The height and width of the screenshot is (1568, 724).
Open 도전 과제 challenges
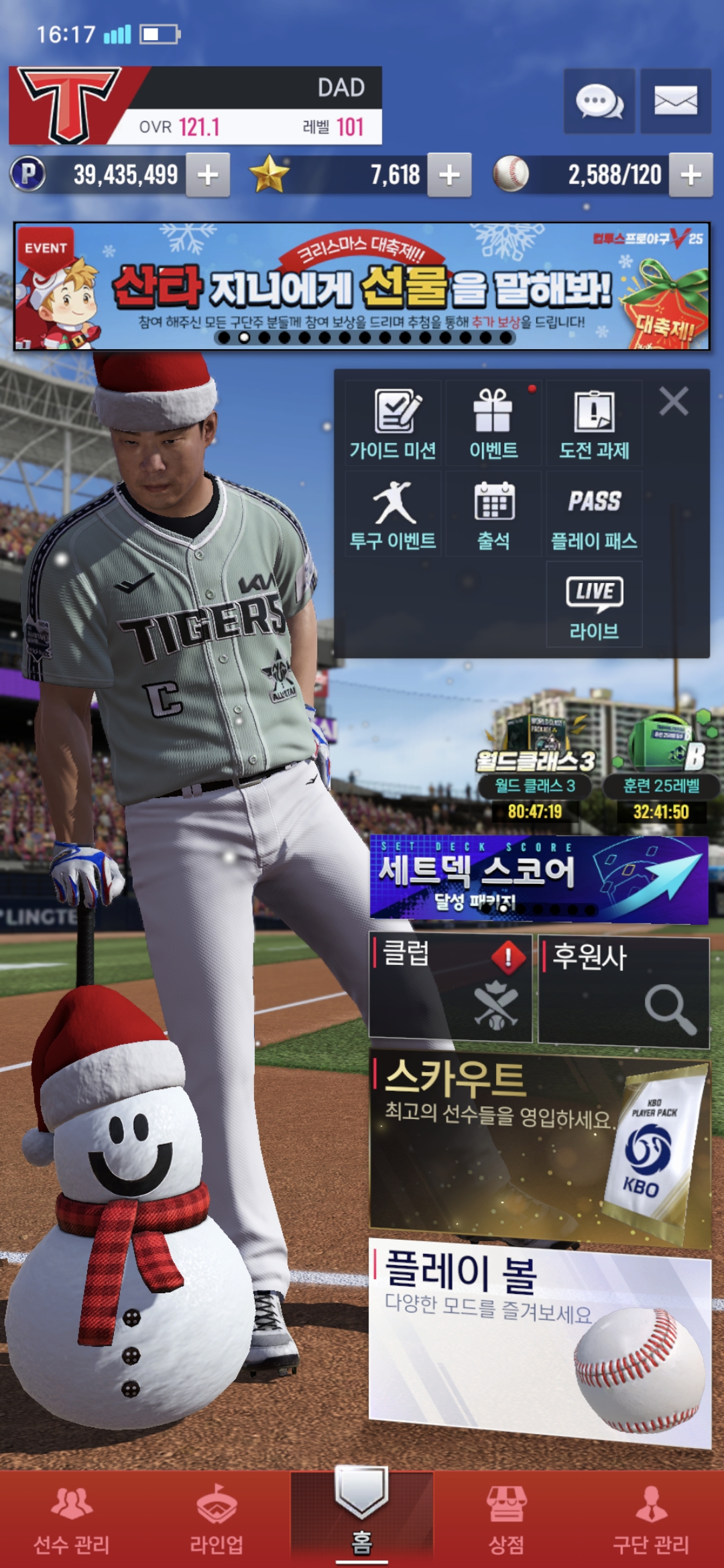[594, 423]
